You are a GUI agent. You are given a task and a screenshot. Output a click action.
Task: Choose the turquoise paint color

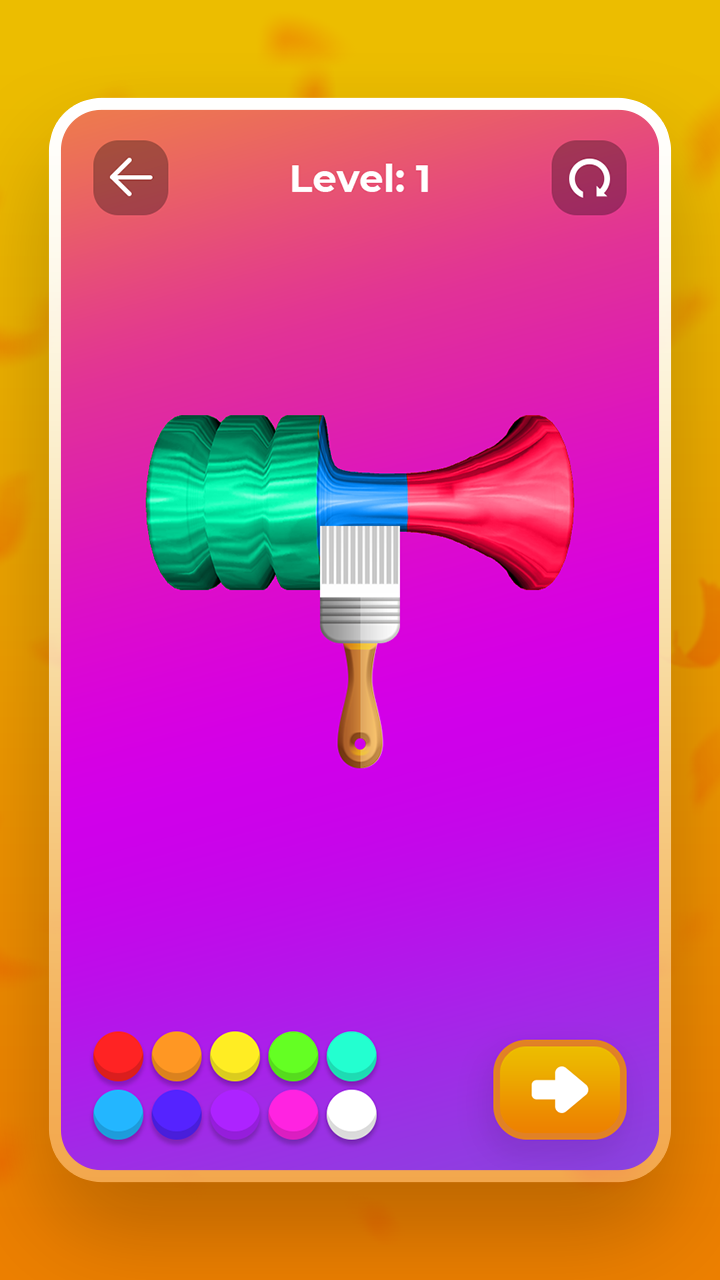tap(352, 1055)
